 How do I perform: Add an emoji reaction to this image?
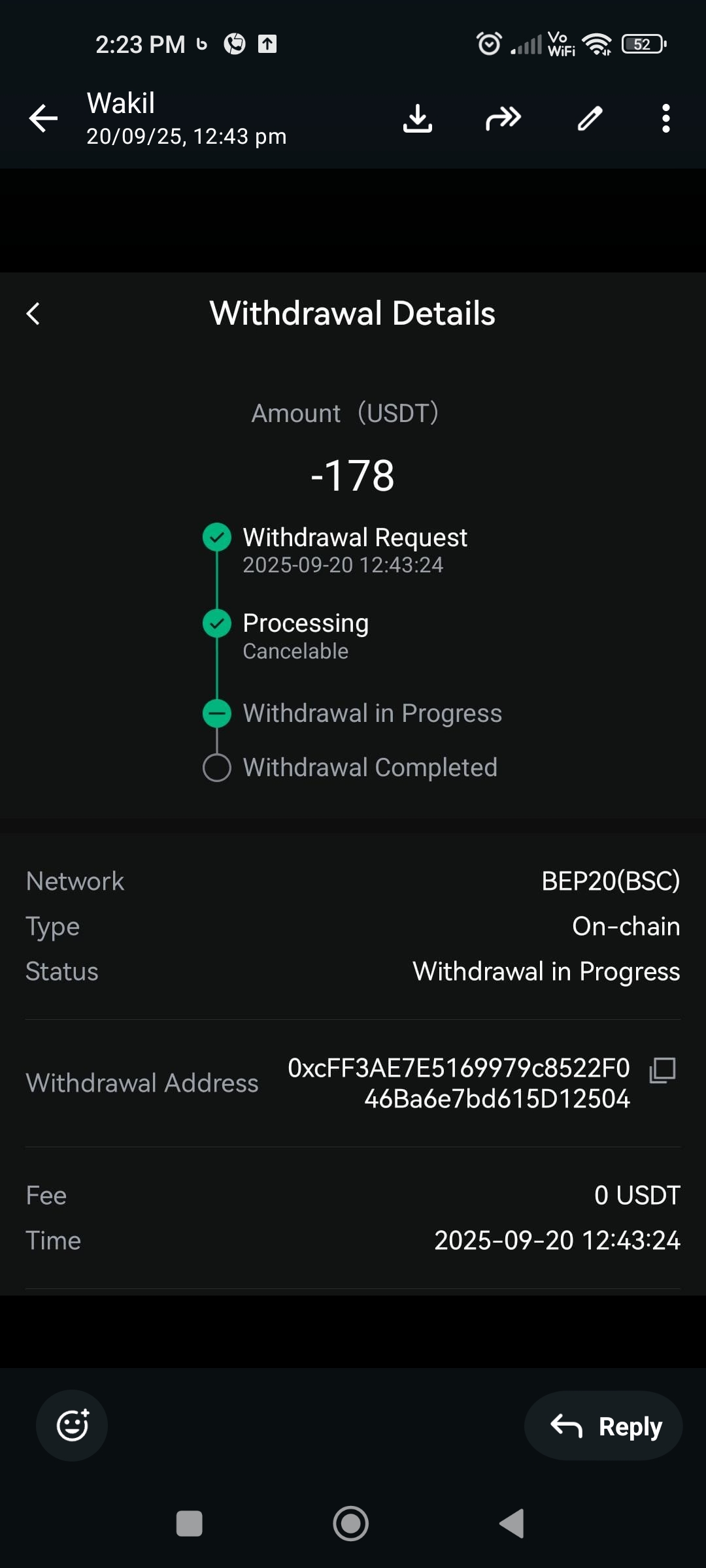(72, 1425)
